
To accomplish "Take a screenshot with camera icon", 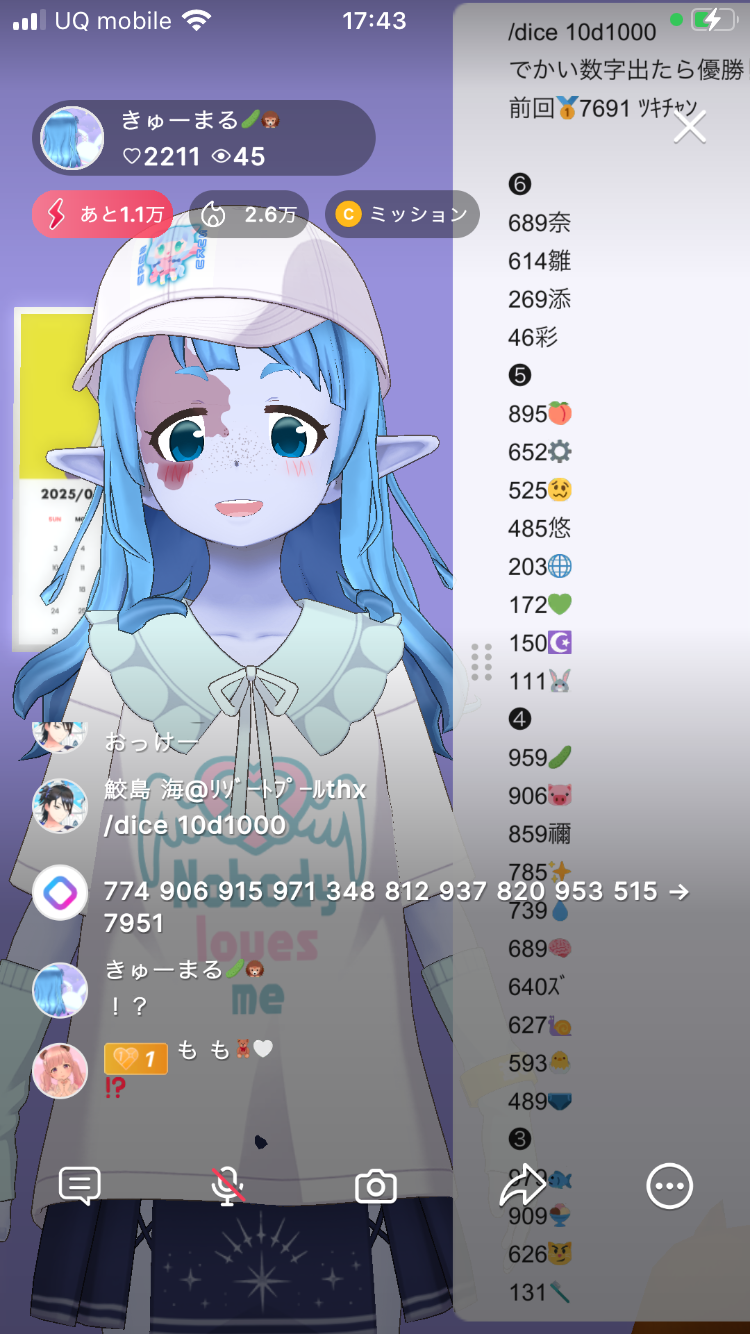I will point(376,1186).
